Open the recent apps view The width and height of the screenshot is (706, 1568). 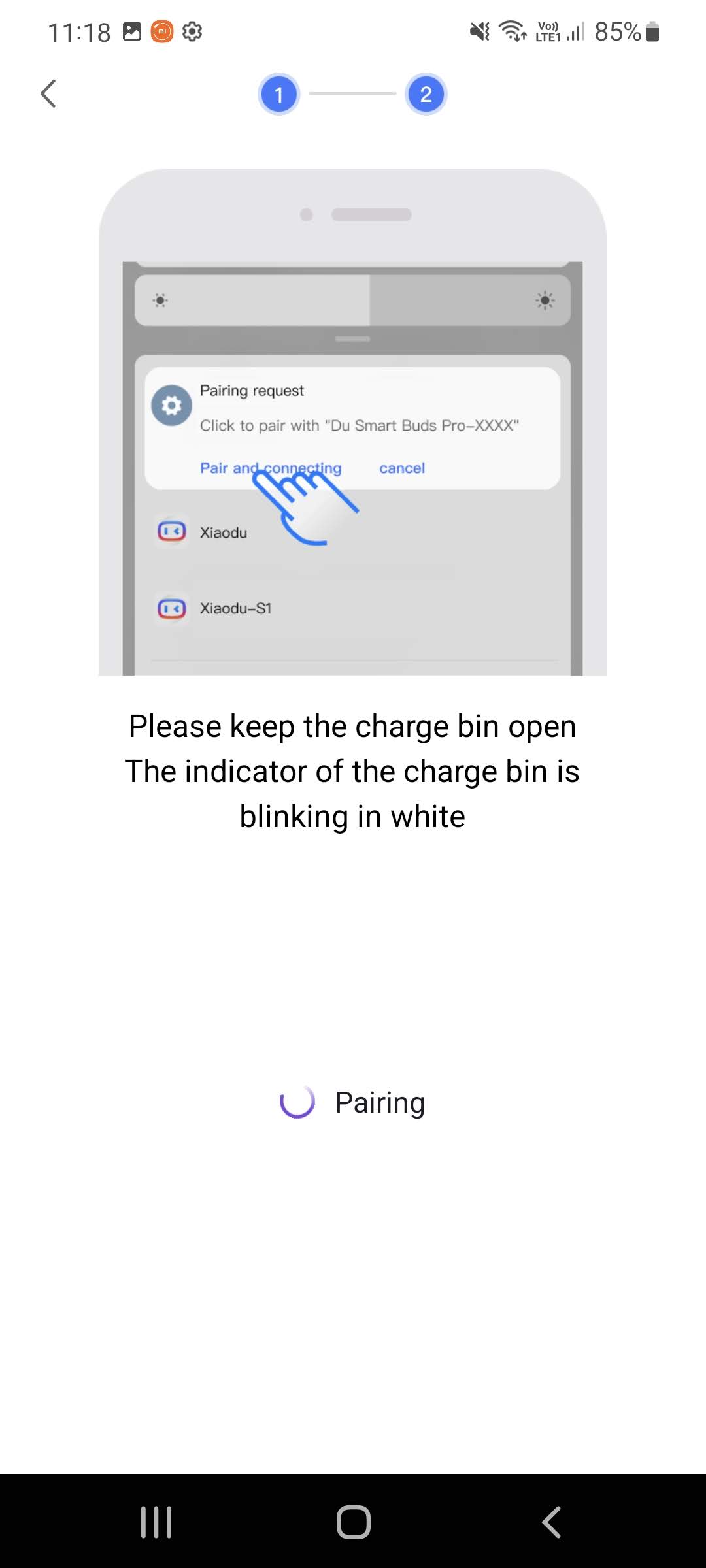[156, 1522]
